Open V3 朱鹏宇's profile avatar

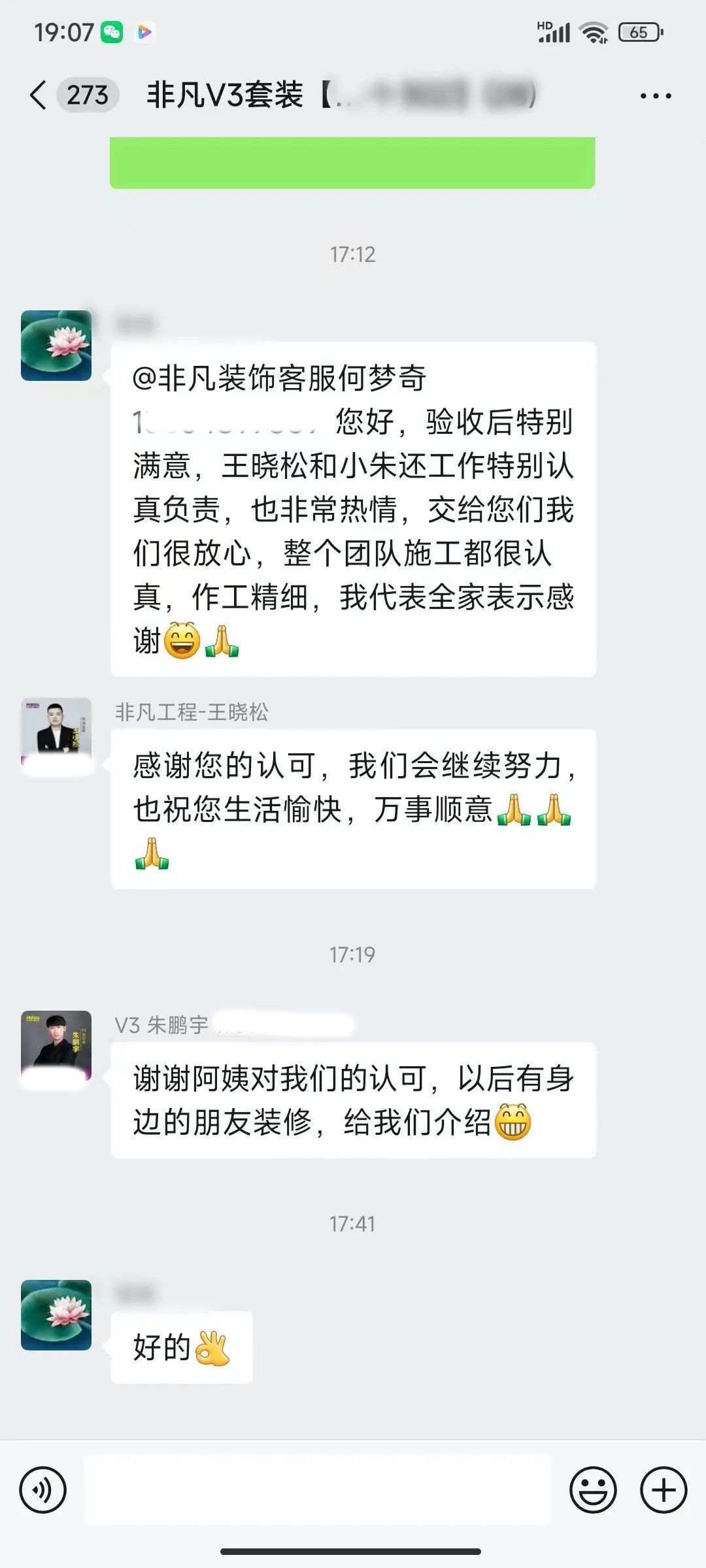[x=56, y=1045]
